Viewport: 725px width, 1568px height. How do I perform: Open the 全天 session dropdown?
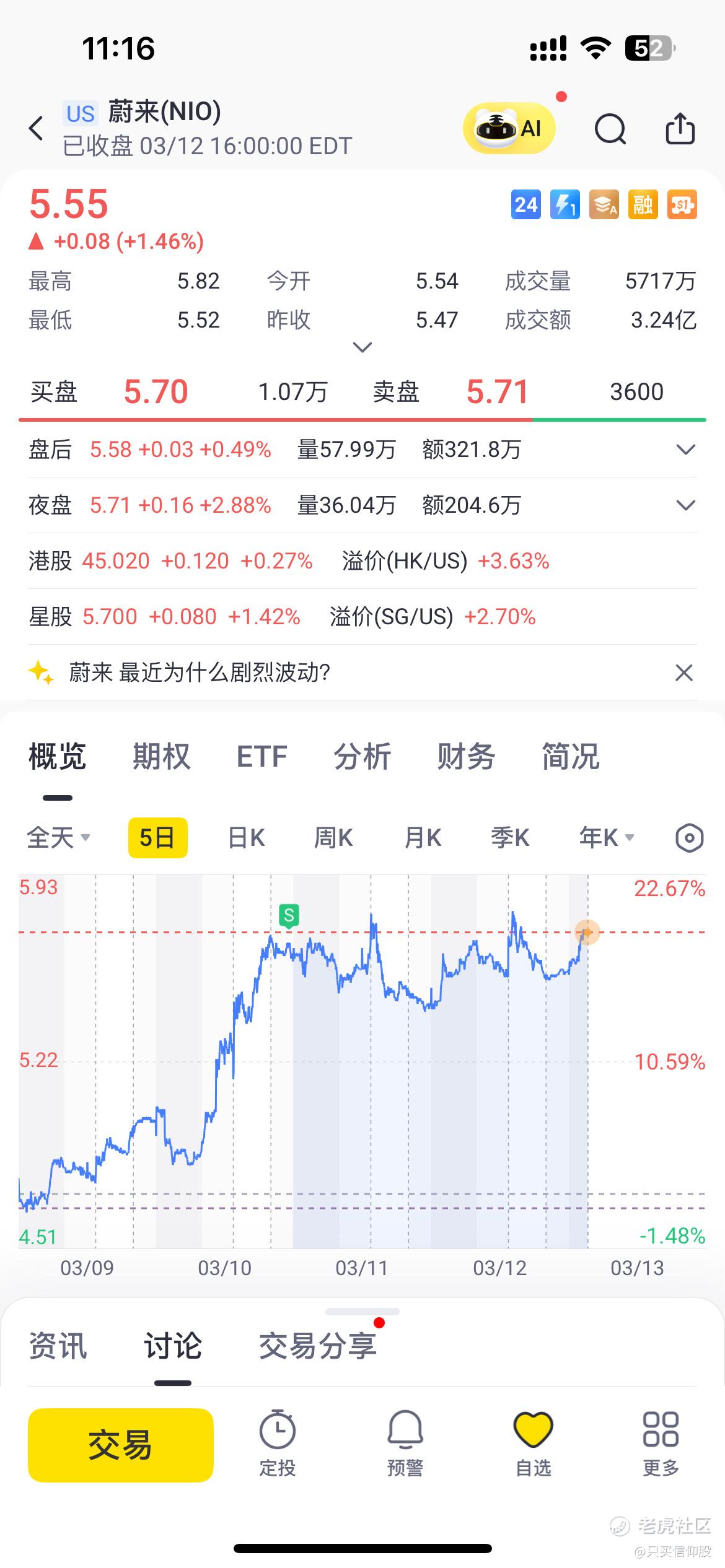point(59,838)
